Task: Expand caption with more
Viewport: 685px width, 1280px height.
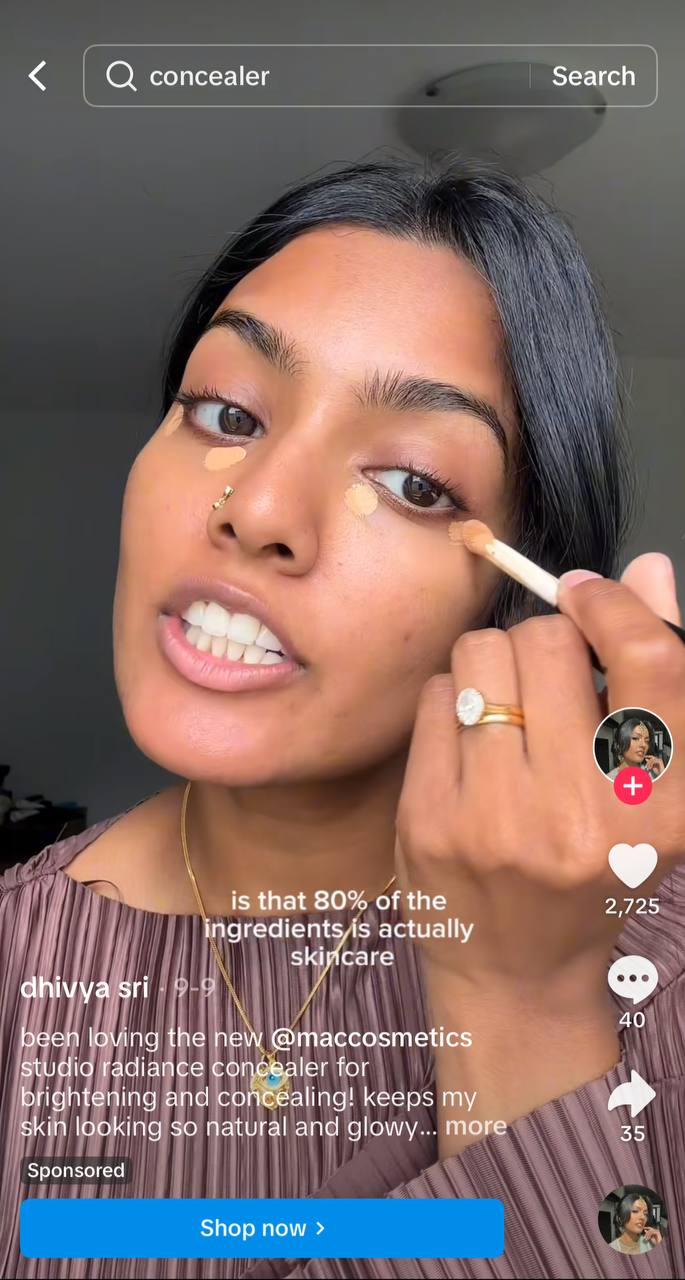Action: tap(476, 1126)
